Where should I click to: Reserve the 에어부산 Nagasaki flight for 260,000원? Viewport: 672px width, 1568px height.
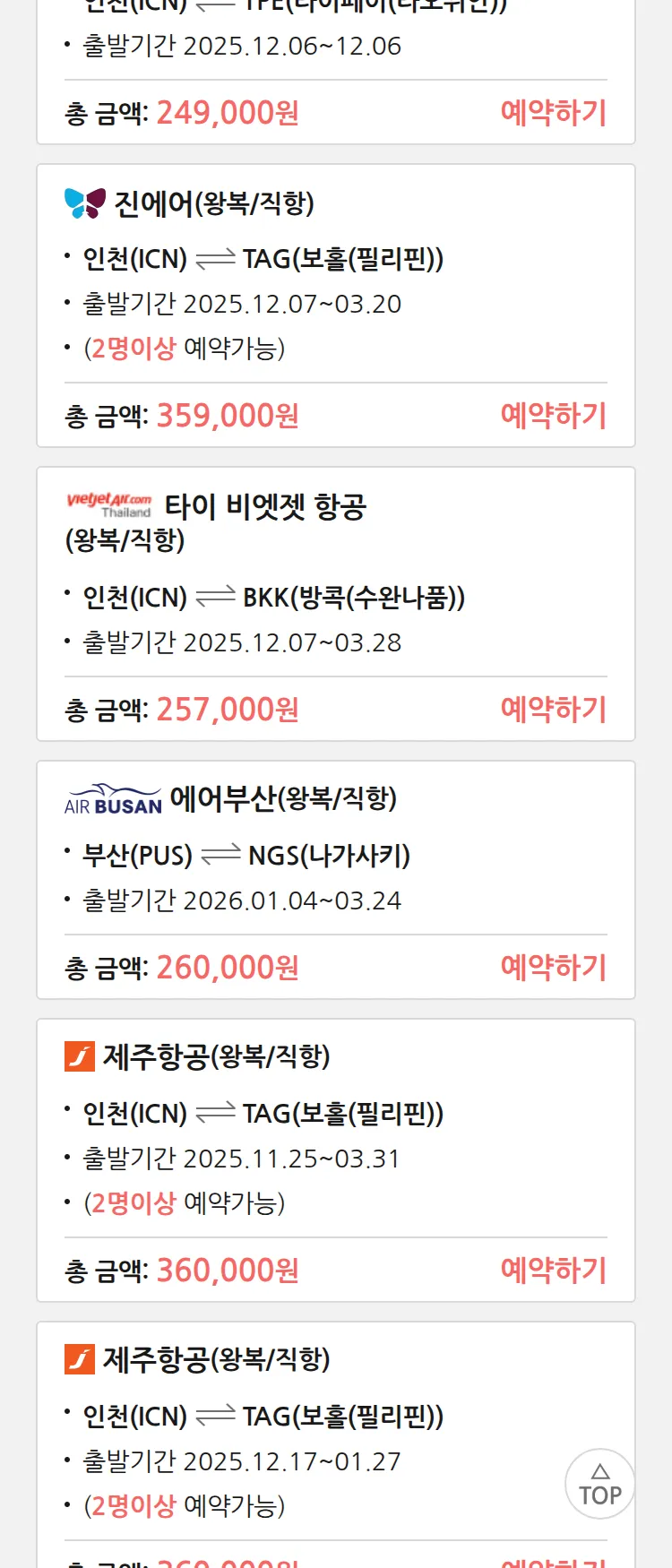(553, 968)
